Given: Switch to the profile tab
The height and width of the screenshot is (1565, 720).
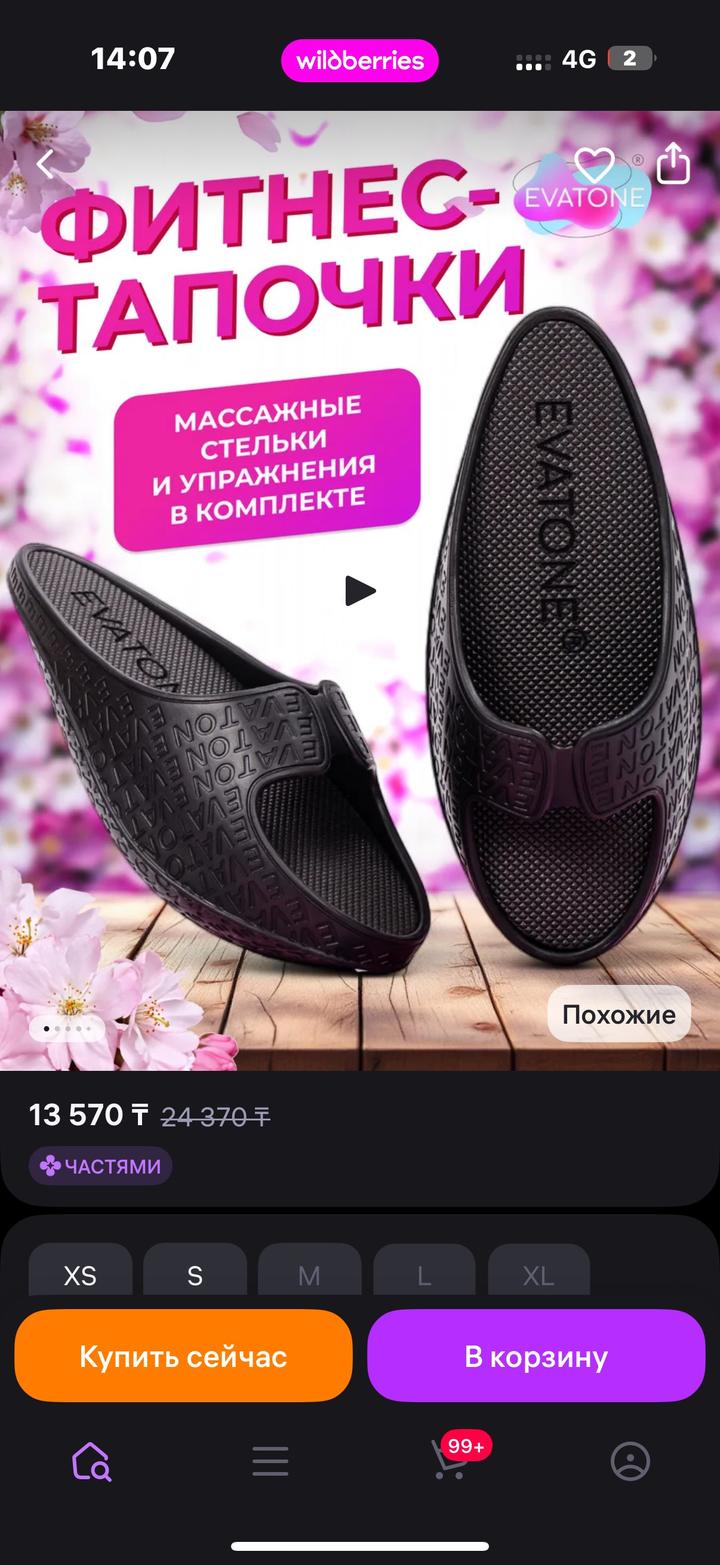Looking at the screenshot, I should click(x=630, y=1461).
